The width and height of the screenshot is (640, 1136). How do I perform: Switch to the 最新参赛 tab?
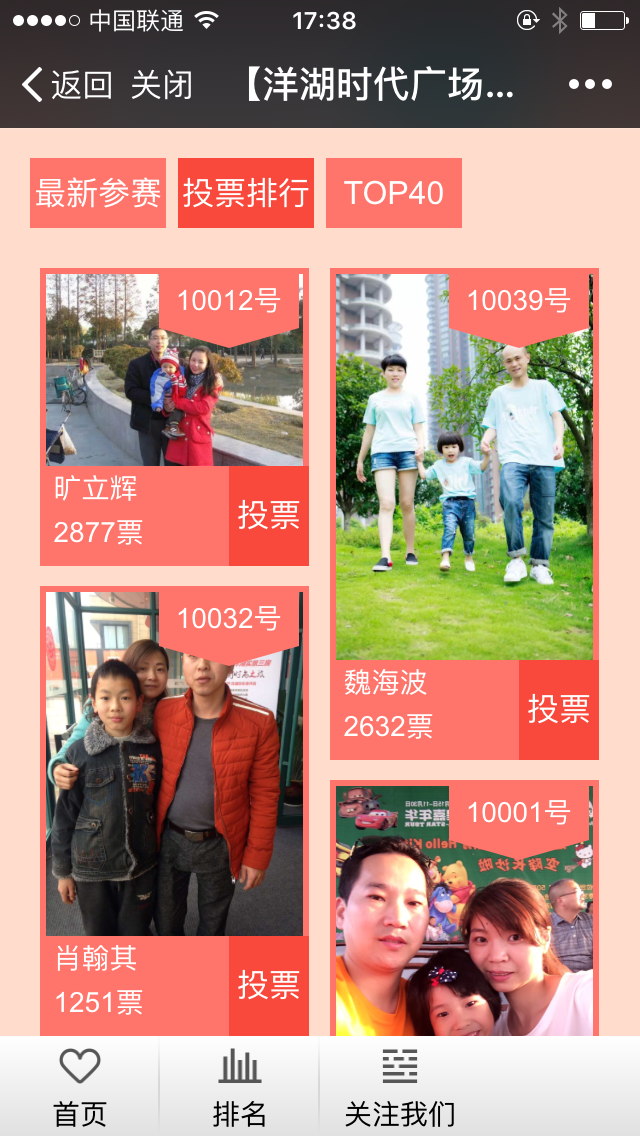(98, 193)
